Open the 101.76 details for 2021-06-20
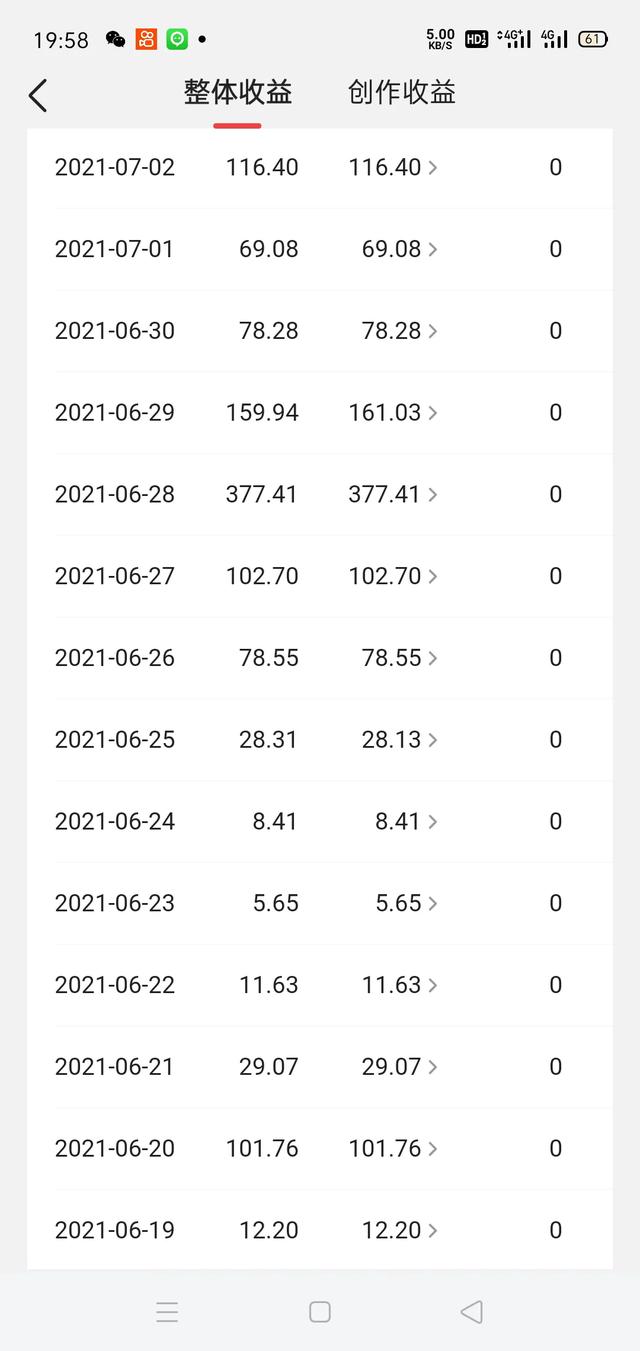640x1351 pixels. coord(393,1149)
